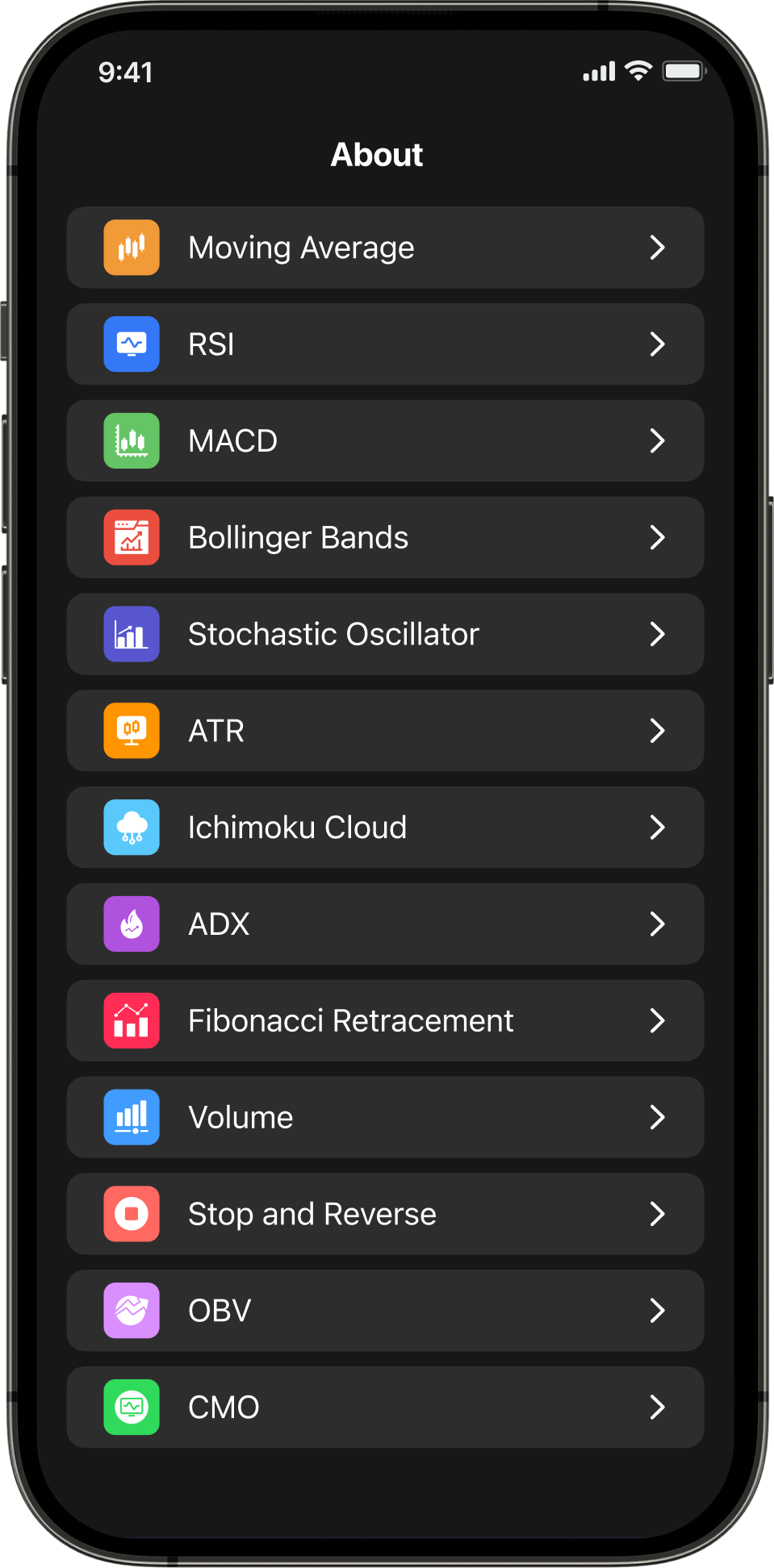
Task: Select the ADX row
Action: click(x=385, y=924)
